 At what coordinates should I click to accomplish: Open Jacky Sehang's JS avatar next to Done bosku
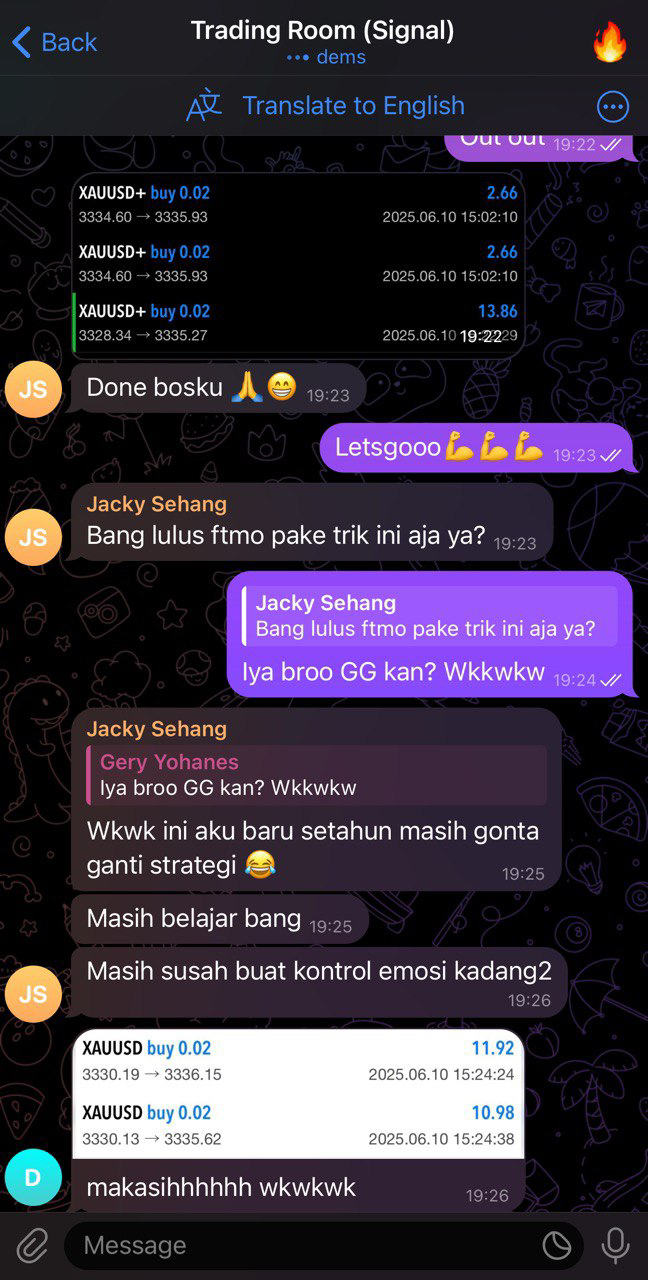tap(33, 389)
